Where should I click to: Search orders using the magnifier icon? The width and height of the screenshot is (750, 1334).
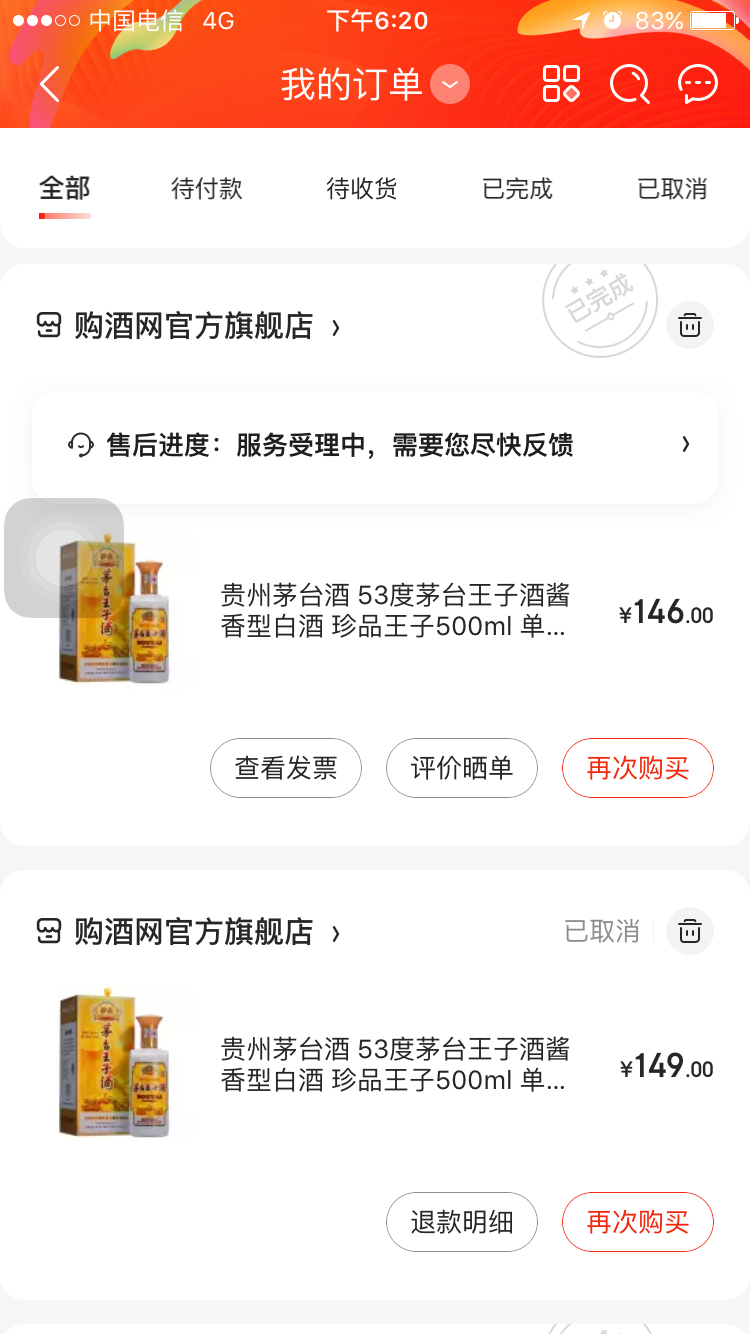[x=630, y=84]
